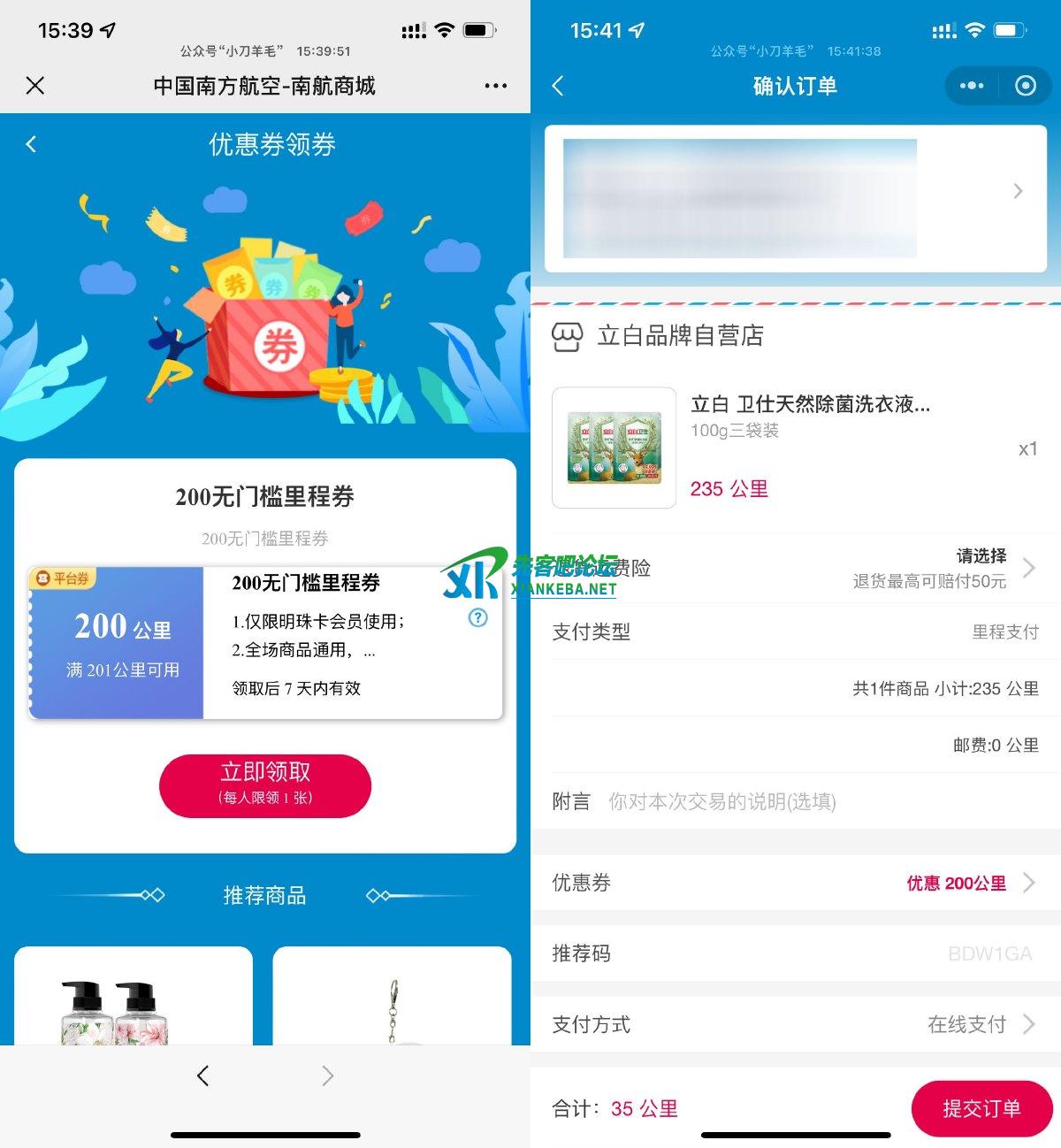This screenshot has height=1148, width=1061.
Task: Open the 优惠券 row showing 优惠 200公里
Action: point(794,883)
